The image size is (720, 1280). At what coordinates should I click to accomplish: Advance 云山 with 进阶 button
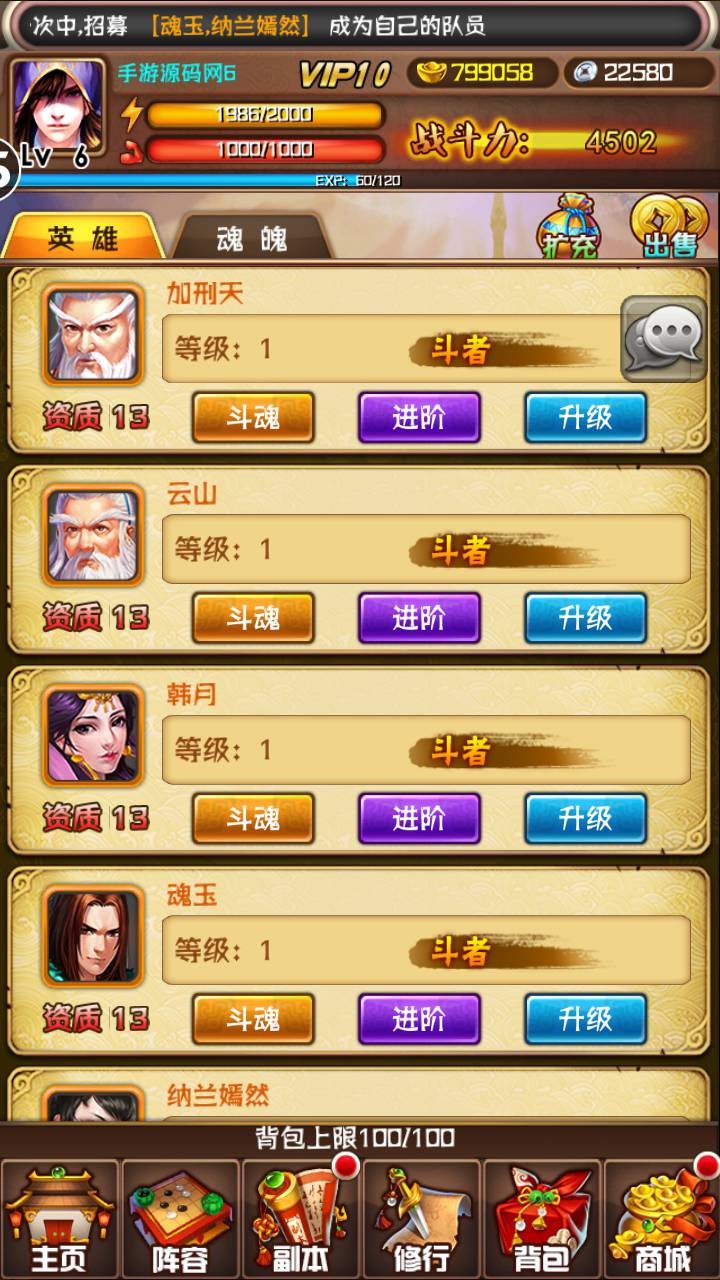[419, 618]
